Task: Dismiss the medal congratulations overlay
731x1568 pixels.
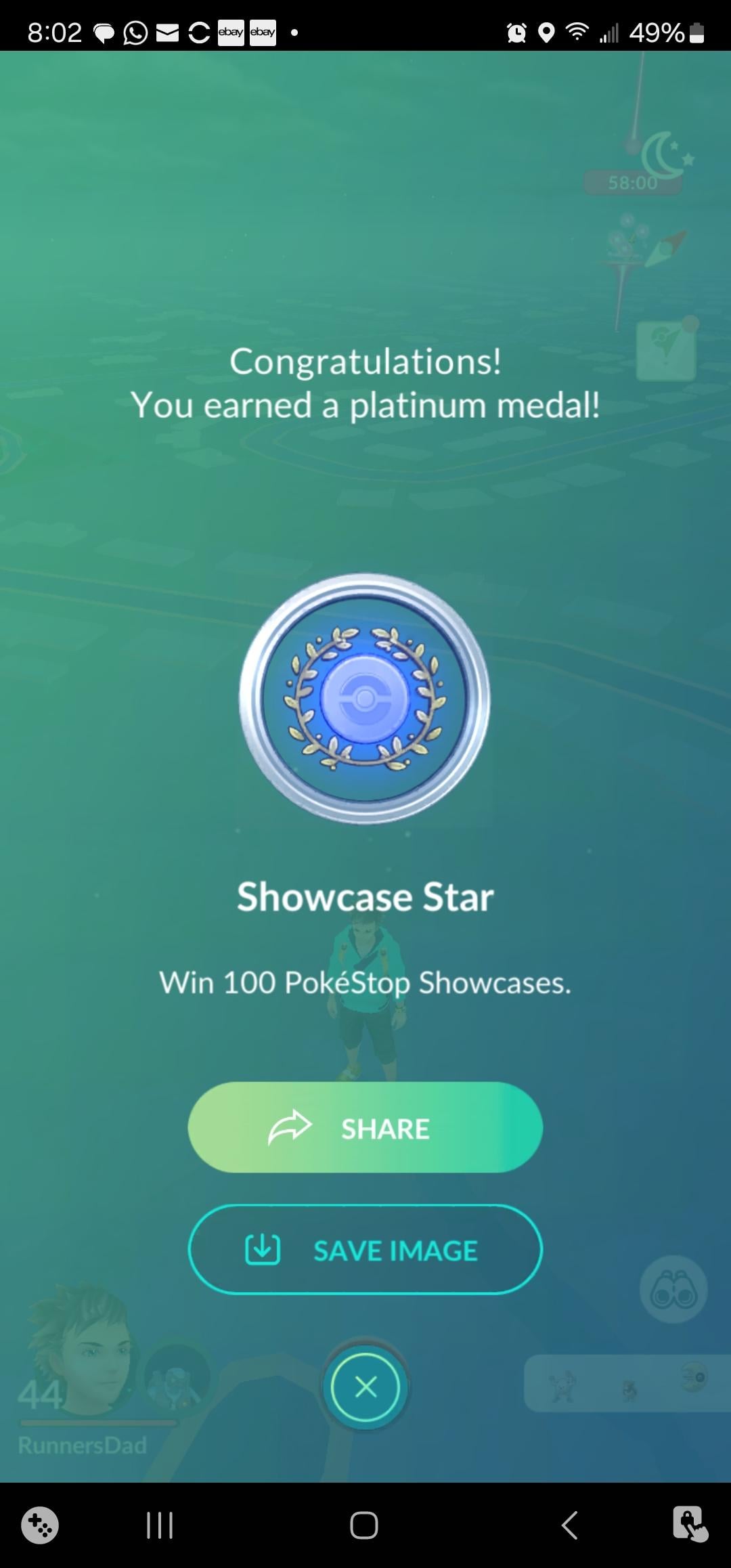Action: point(365,1388)
